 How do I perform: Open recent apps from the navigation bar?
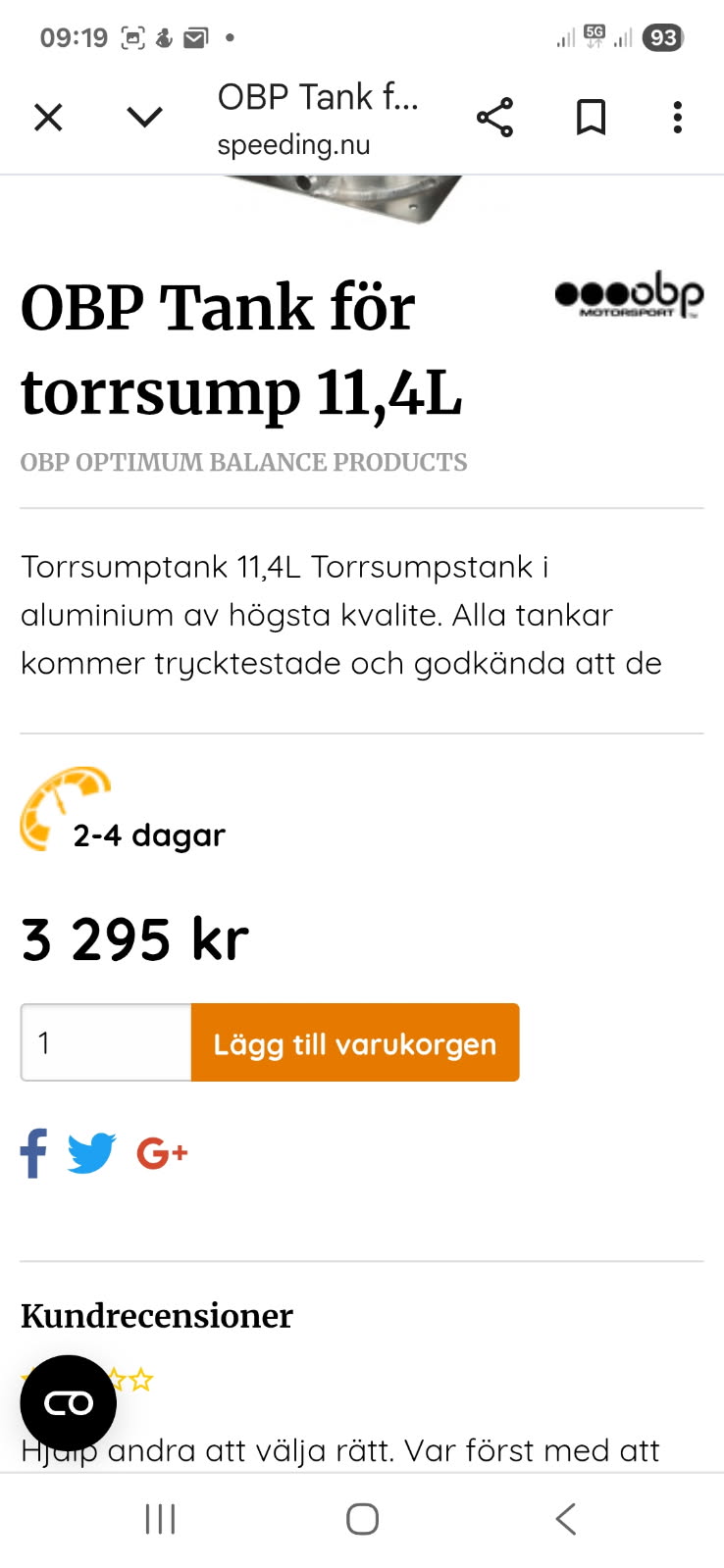(x=160, y=1519)
